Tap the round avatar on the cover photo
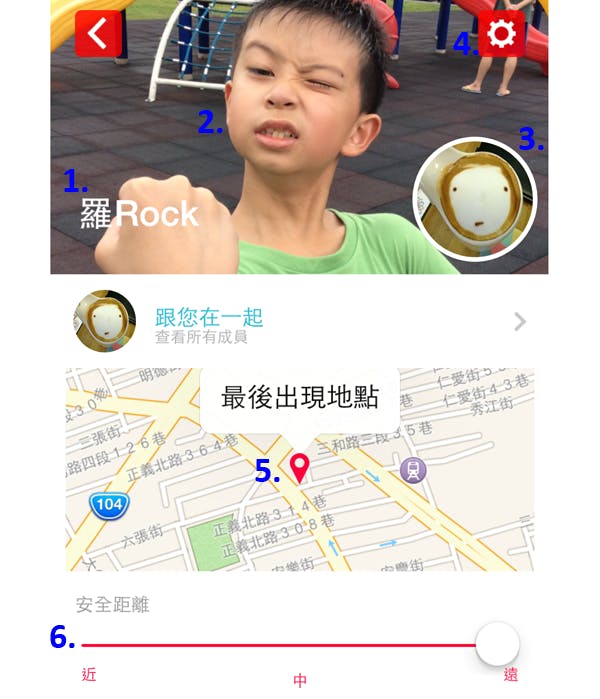The image size is (600, 699). pyautogui.click(x=475, y=199)
